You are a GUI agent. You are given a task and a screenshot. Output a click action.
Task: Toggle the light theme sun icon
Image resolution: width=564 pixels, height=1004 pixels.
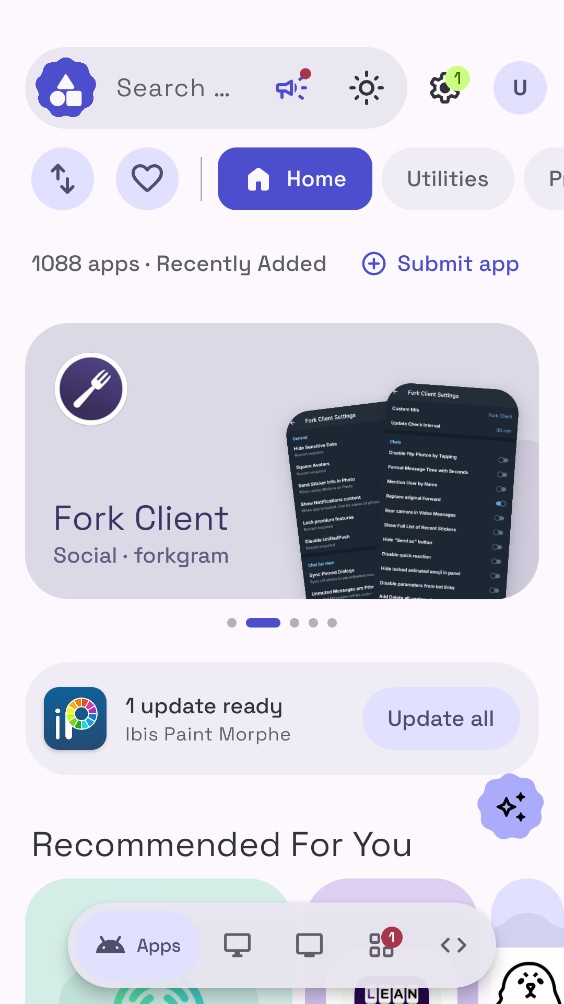click(367, 88)
